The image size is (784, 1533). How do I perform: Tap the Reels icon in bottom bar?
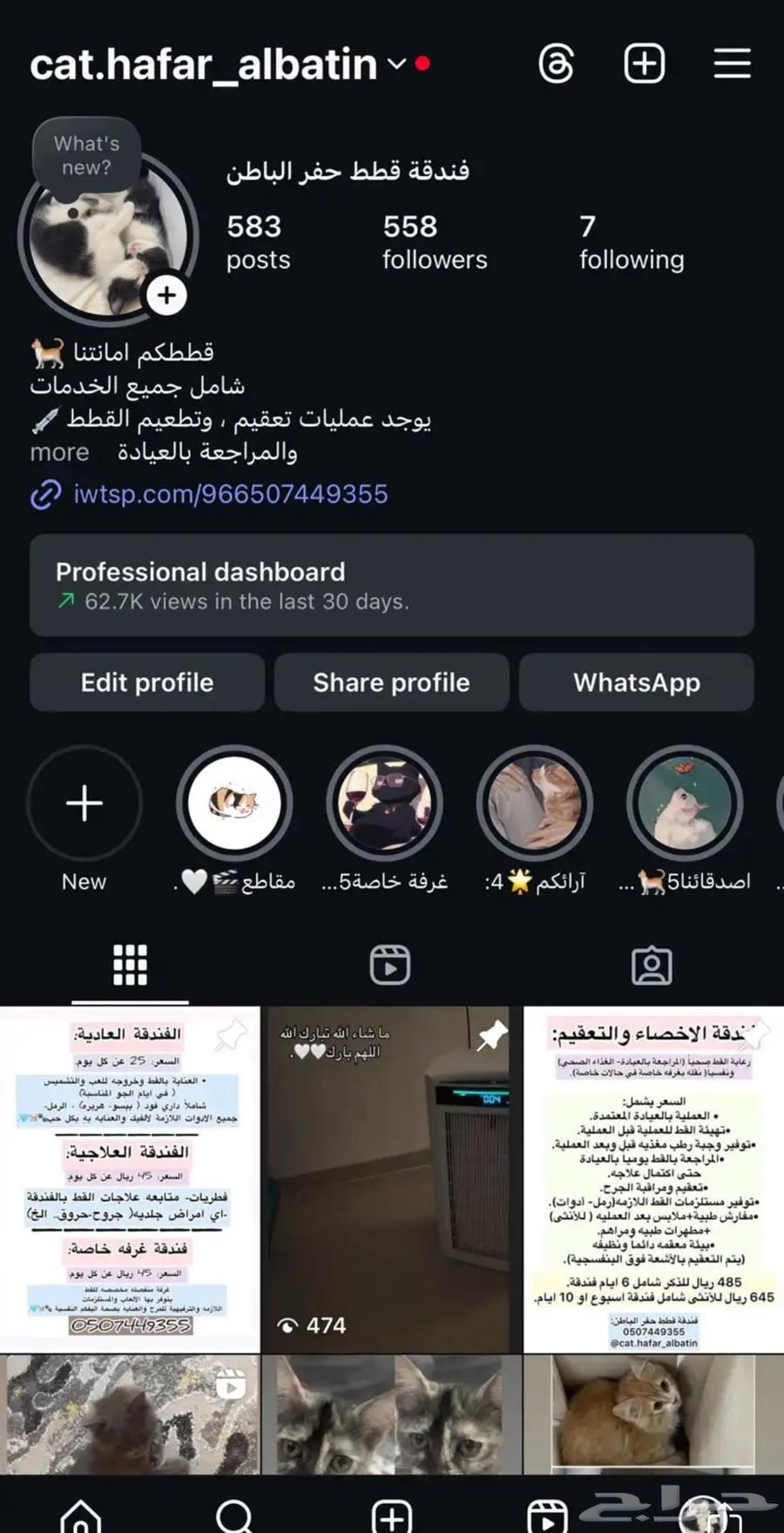547,1516
